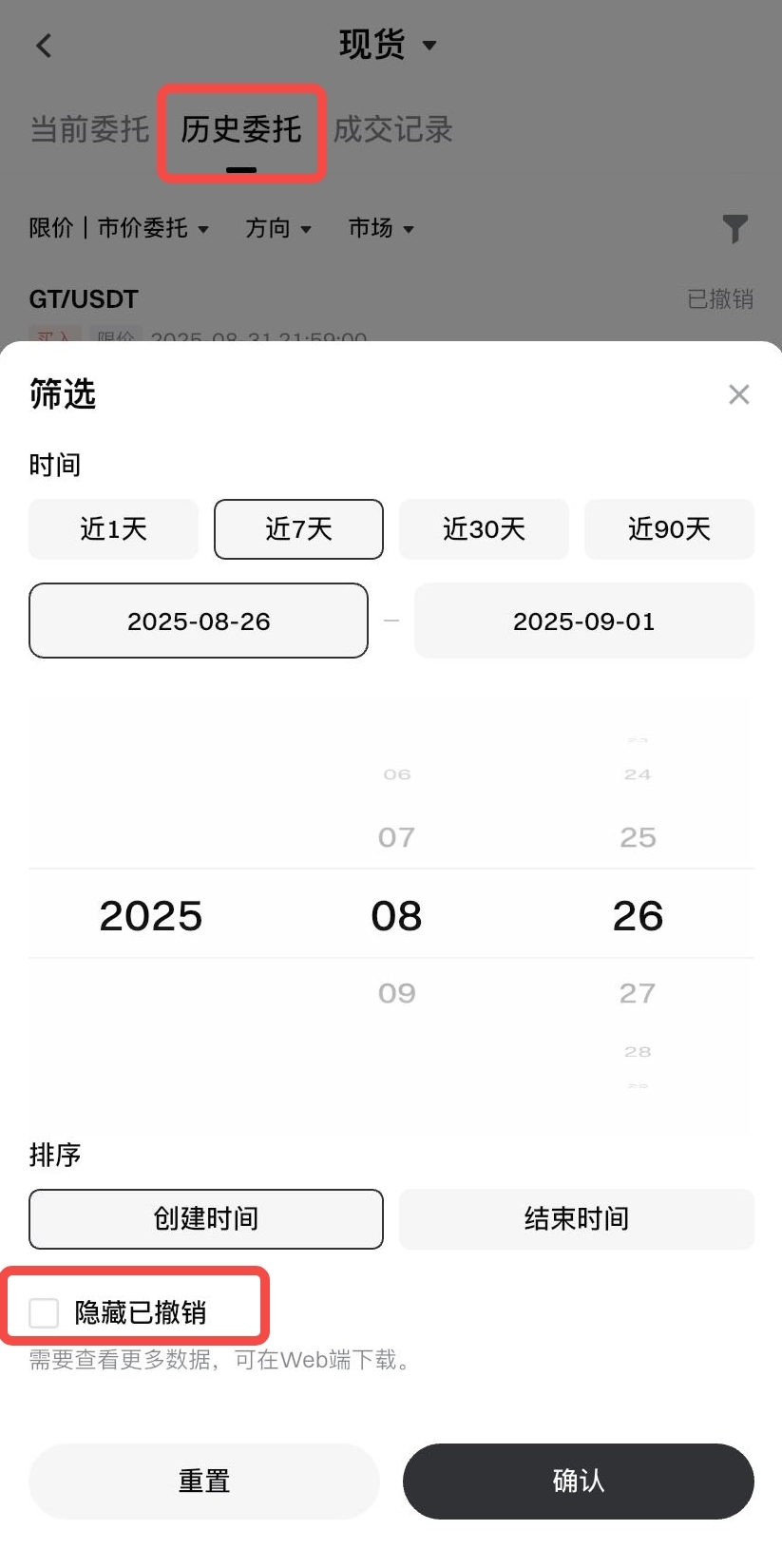Pick month 09 in date picker
Screen dimensions: 782x1568
point(396,993)
